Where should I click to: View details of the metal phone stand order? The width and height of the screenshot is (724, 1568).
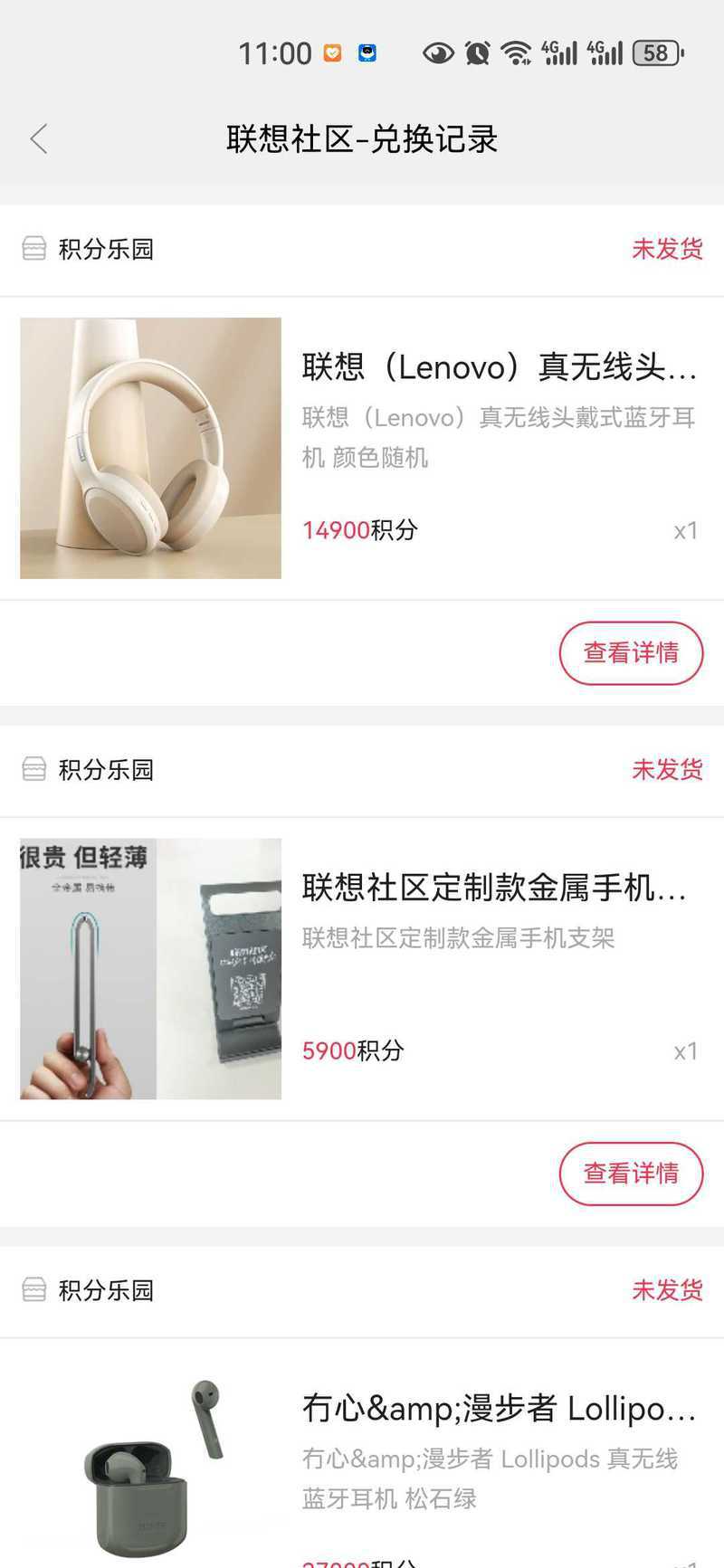(x=631, y=1174)
